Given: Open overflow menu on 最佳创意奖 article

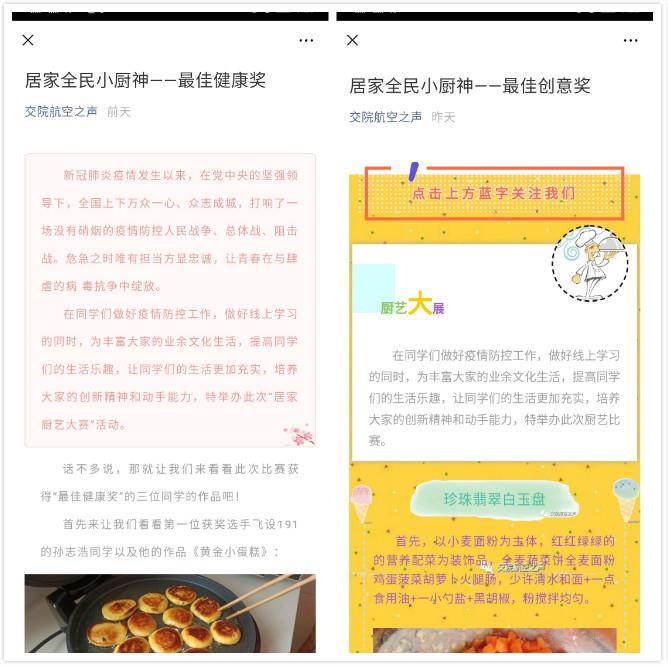Looking at the screenshot, I should (630, 40).
